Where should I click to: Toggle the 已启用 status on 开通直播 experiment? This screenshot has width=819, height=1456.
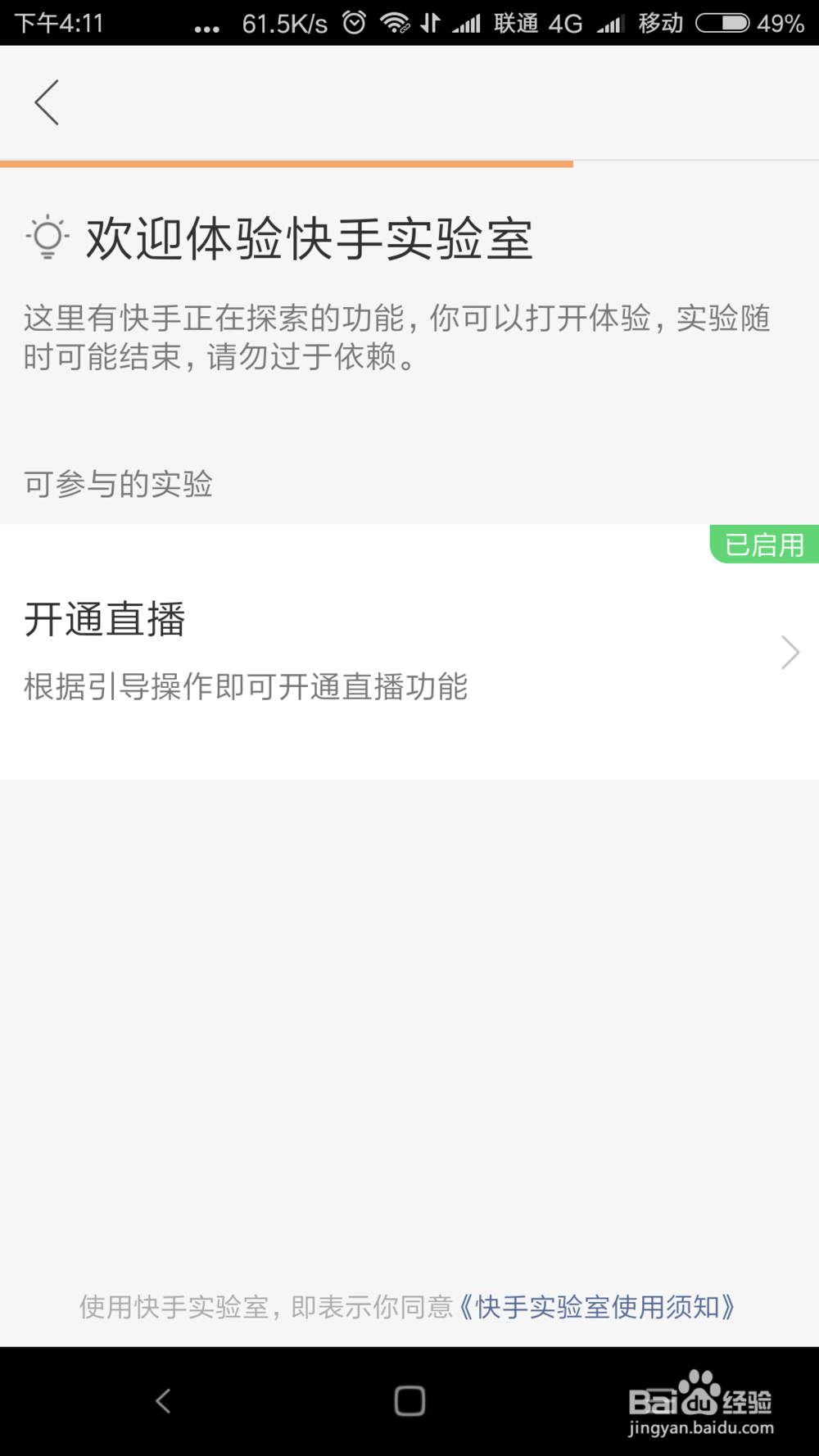click(x=764, y=544)
